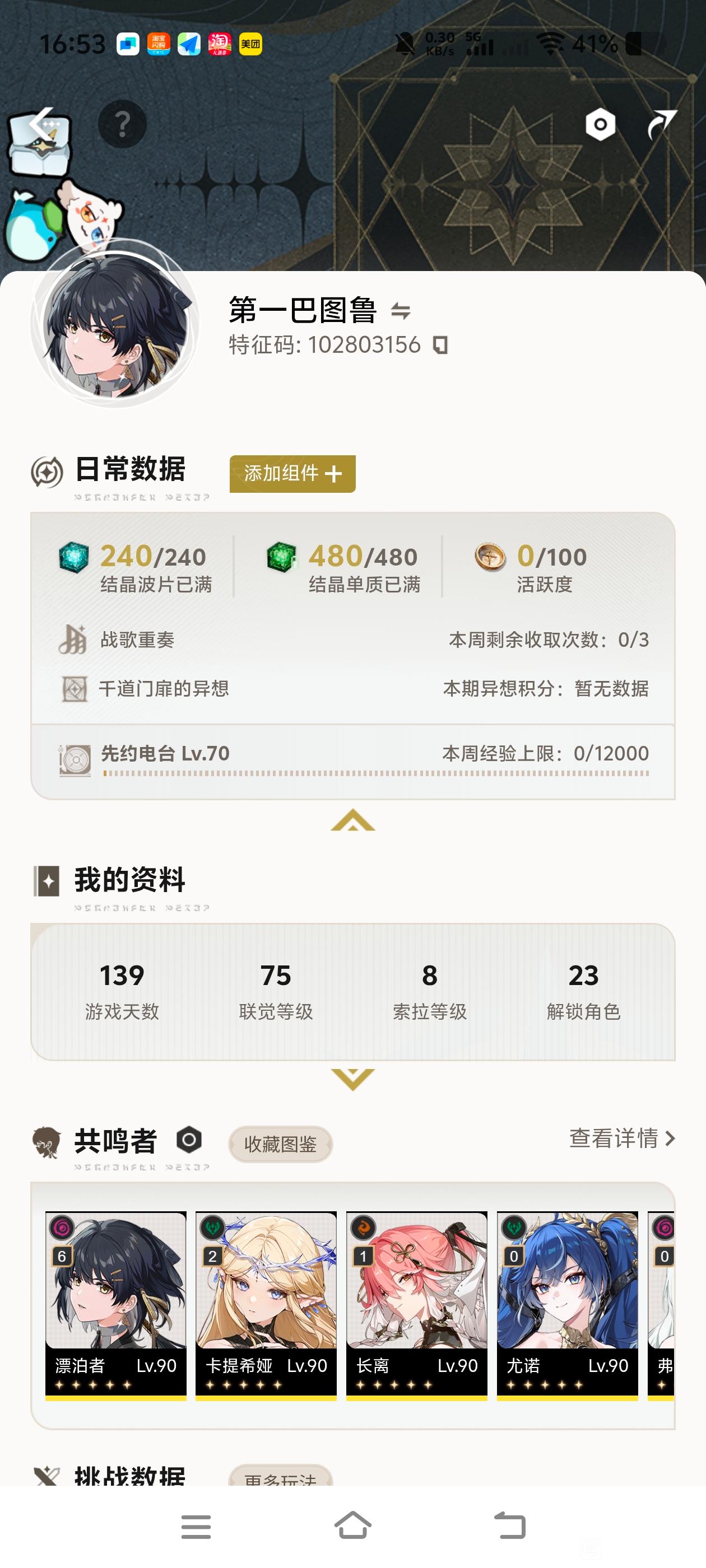Copy the 特征码 102803156
Screen dimensions: 706x1568
[440, 345]
